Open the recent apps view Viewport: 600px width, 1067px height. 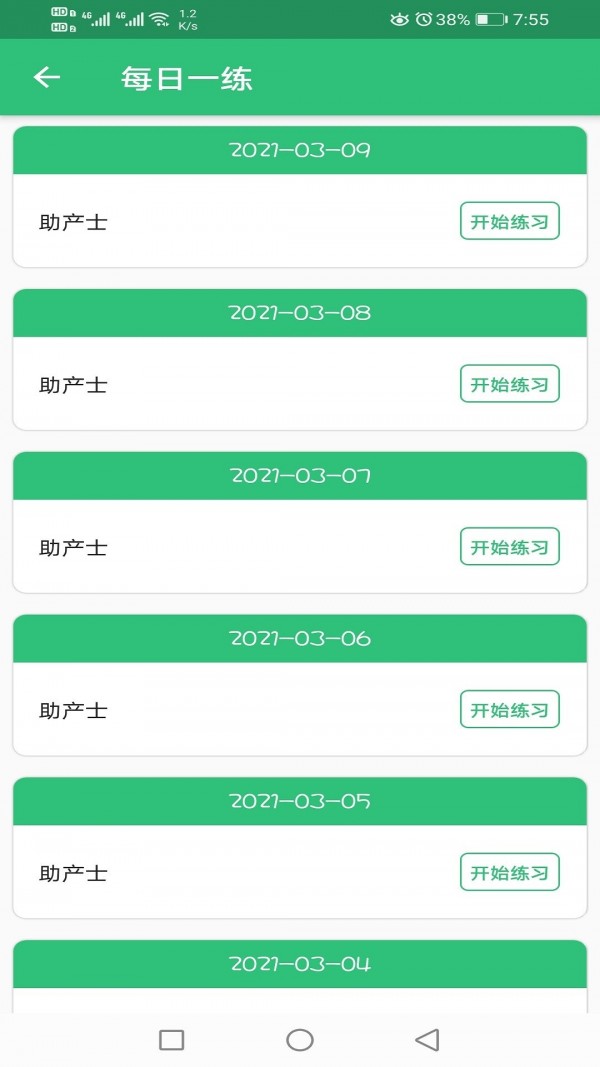point(172,1040)
